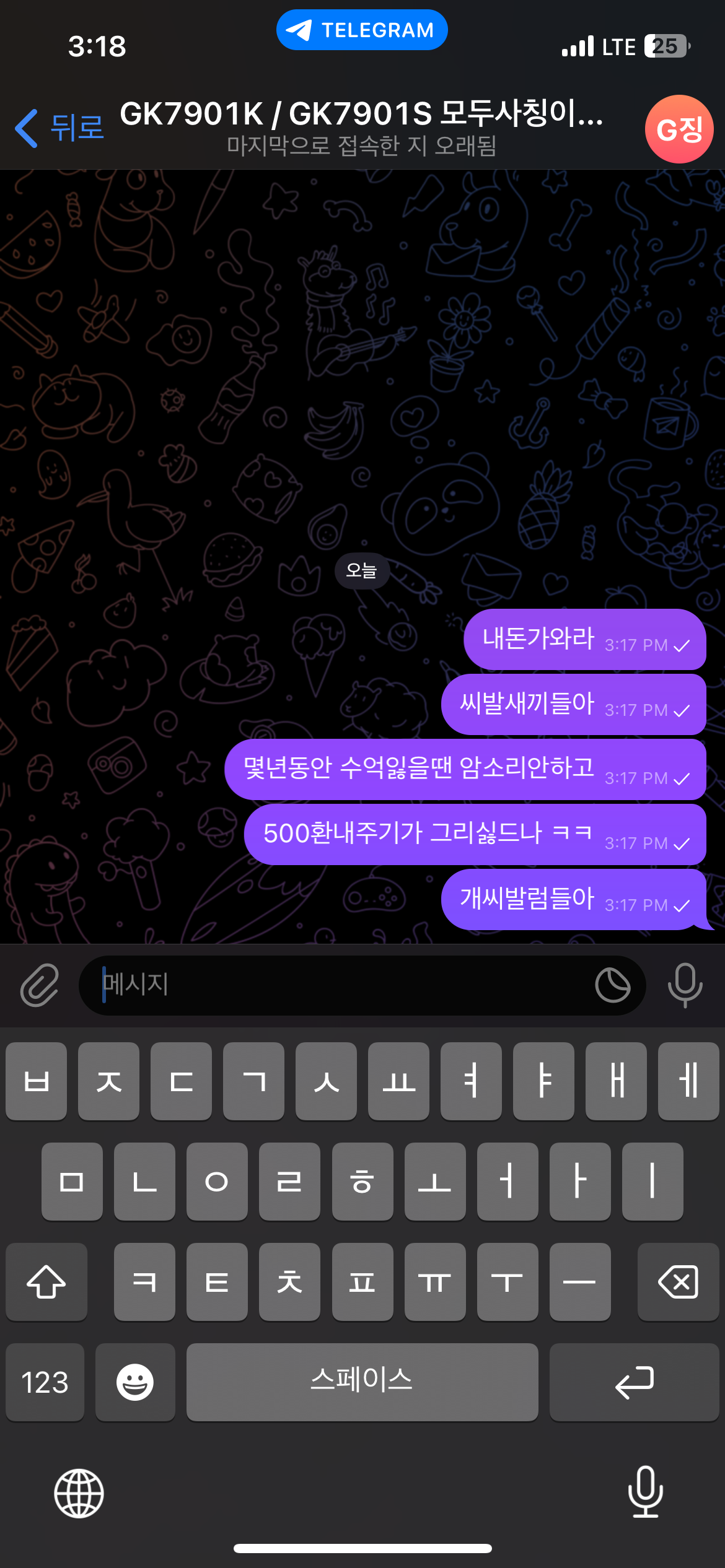Tap the 스페이스 space bar
Screen dimensions: 725x1568
362,1382
